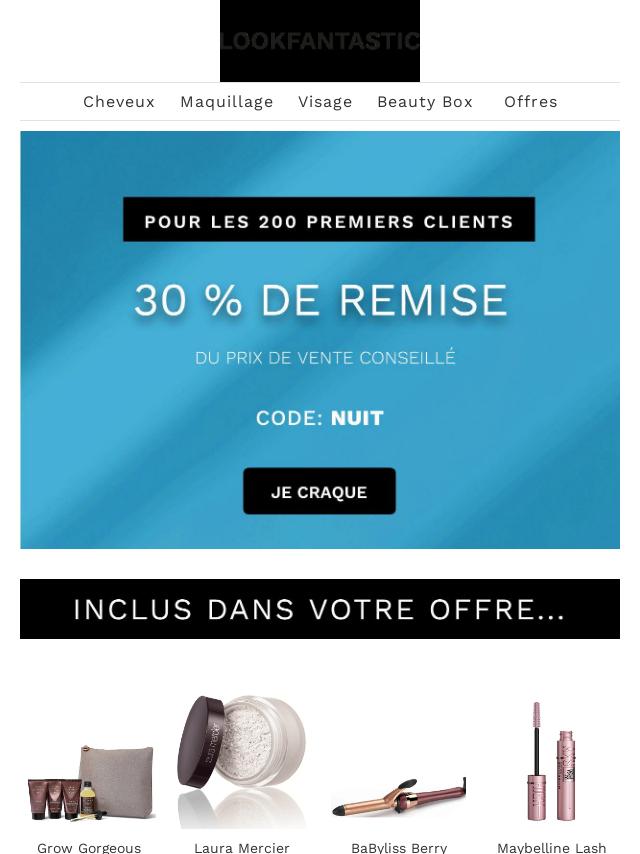View the Maybelline Lash mascara product
This screenshot has height=854, width=640.
click(x=552, y=762)
